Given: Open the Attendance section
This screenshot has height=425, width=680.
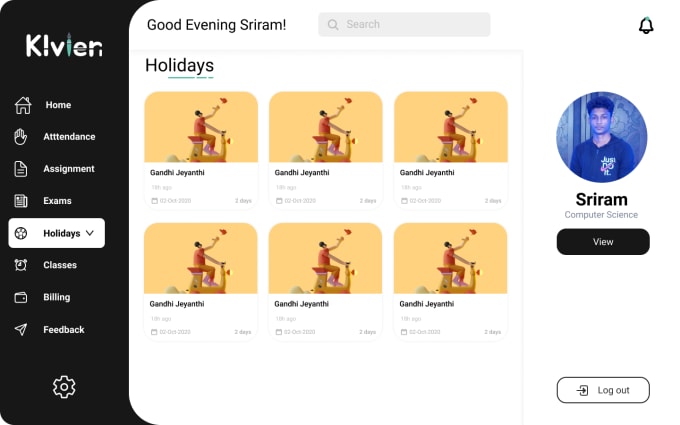Looking at the screenshot, I should 68,137.
